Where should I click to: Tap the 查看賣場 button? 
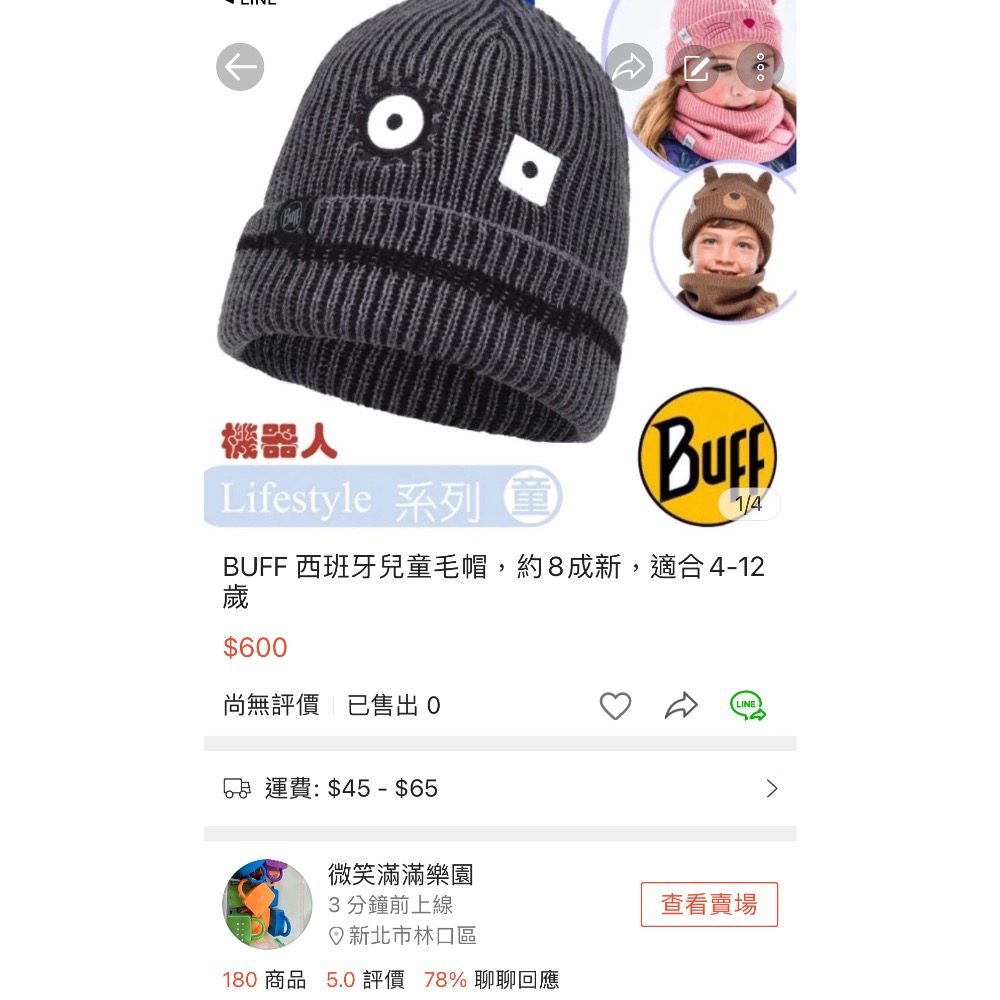tap(709, 904)
